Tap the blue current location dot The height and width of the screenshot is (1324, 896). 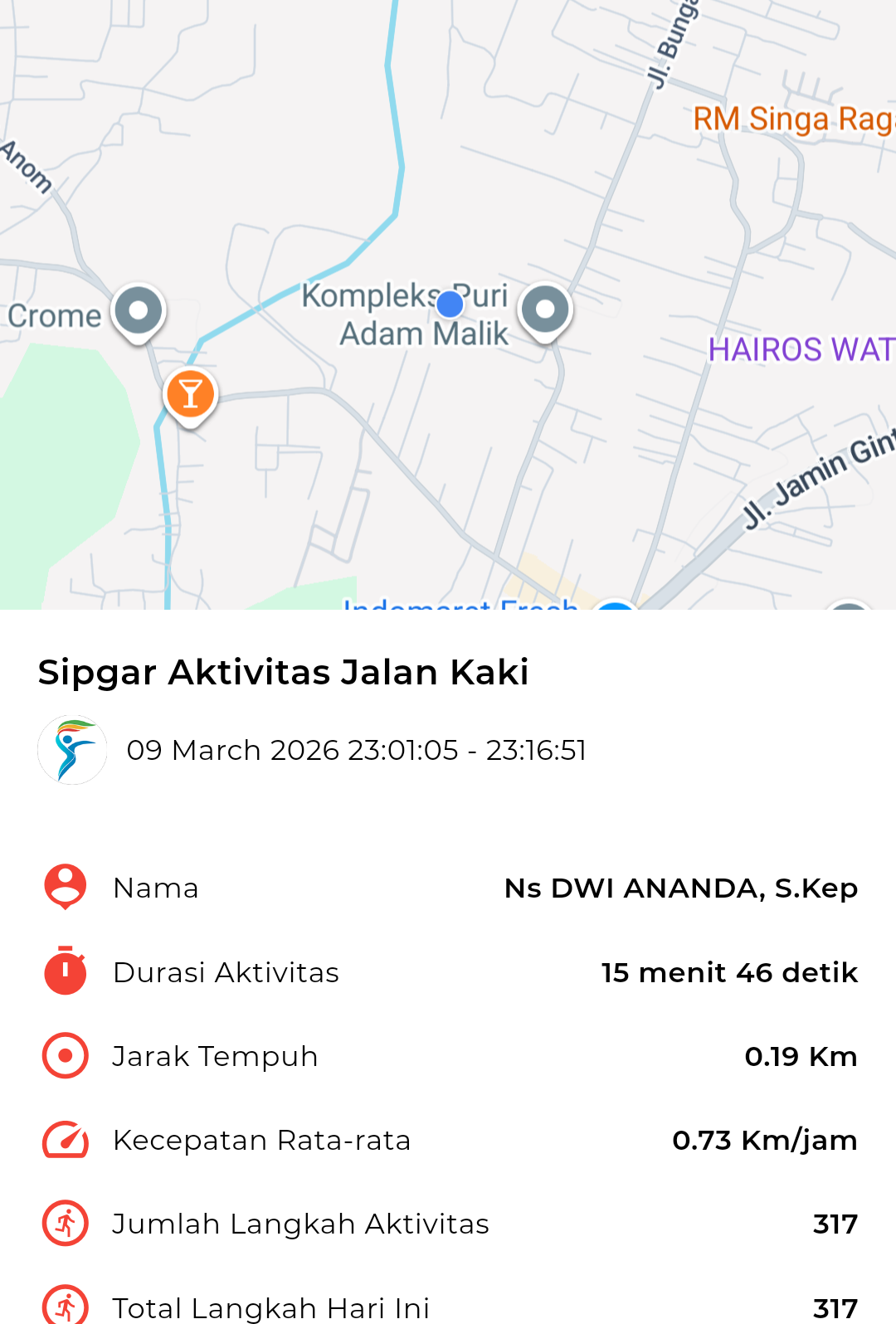coord(450,304)
